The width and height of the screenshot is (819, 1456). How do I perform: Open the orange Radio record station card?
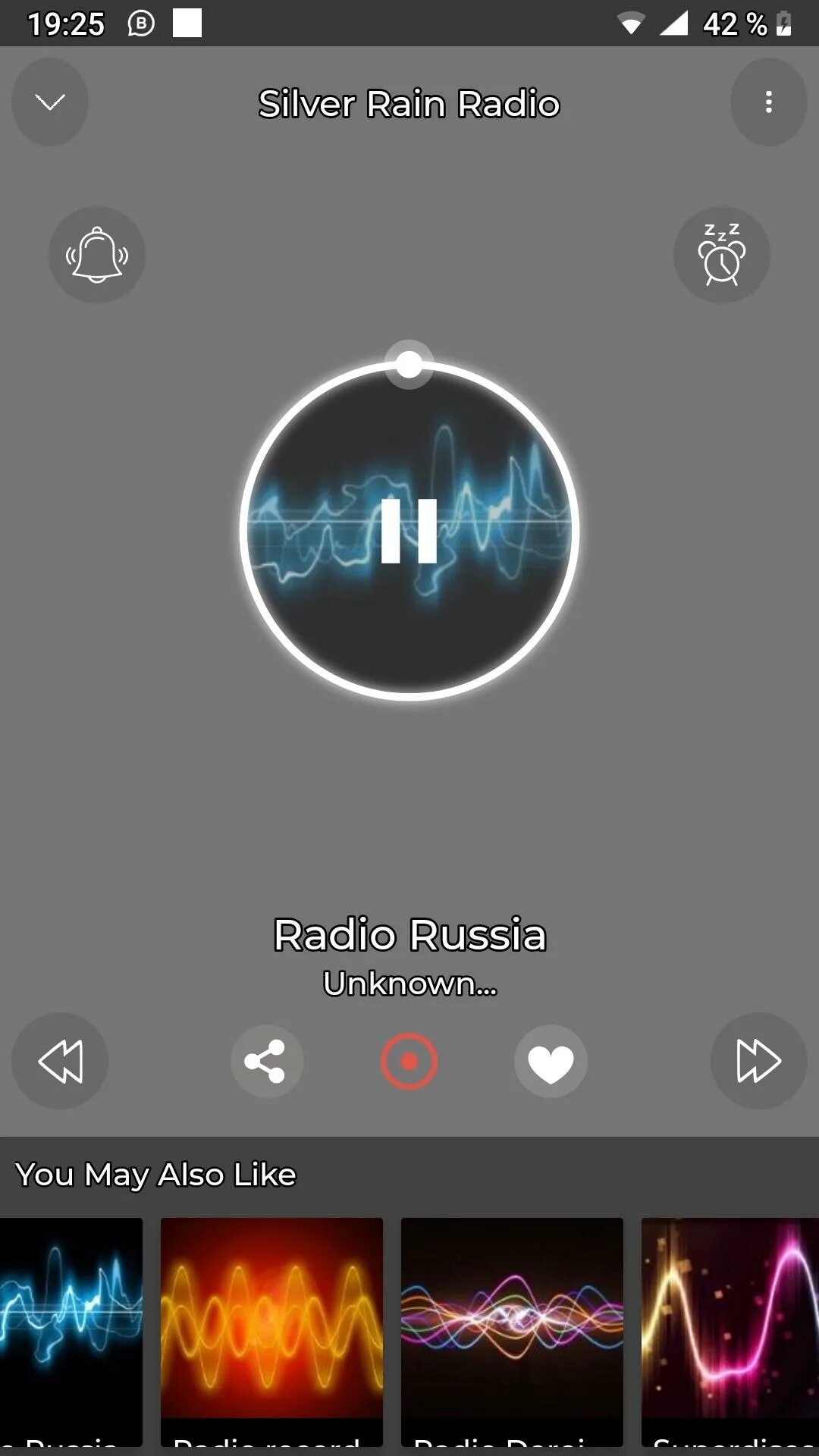271,1331
